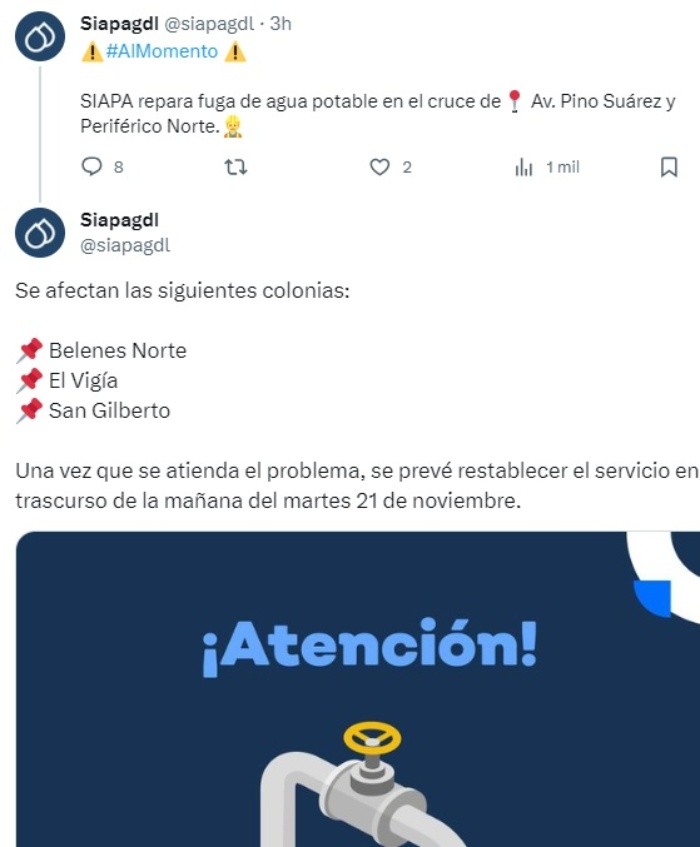Open the #AlMomento hashtag link

(161, 52)
